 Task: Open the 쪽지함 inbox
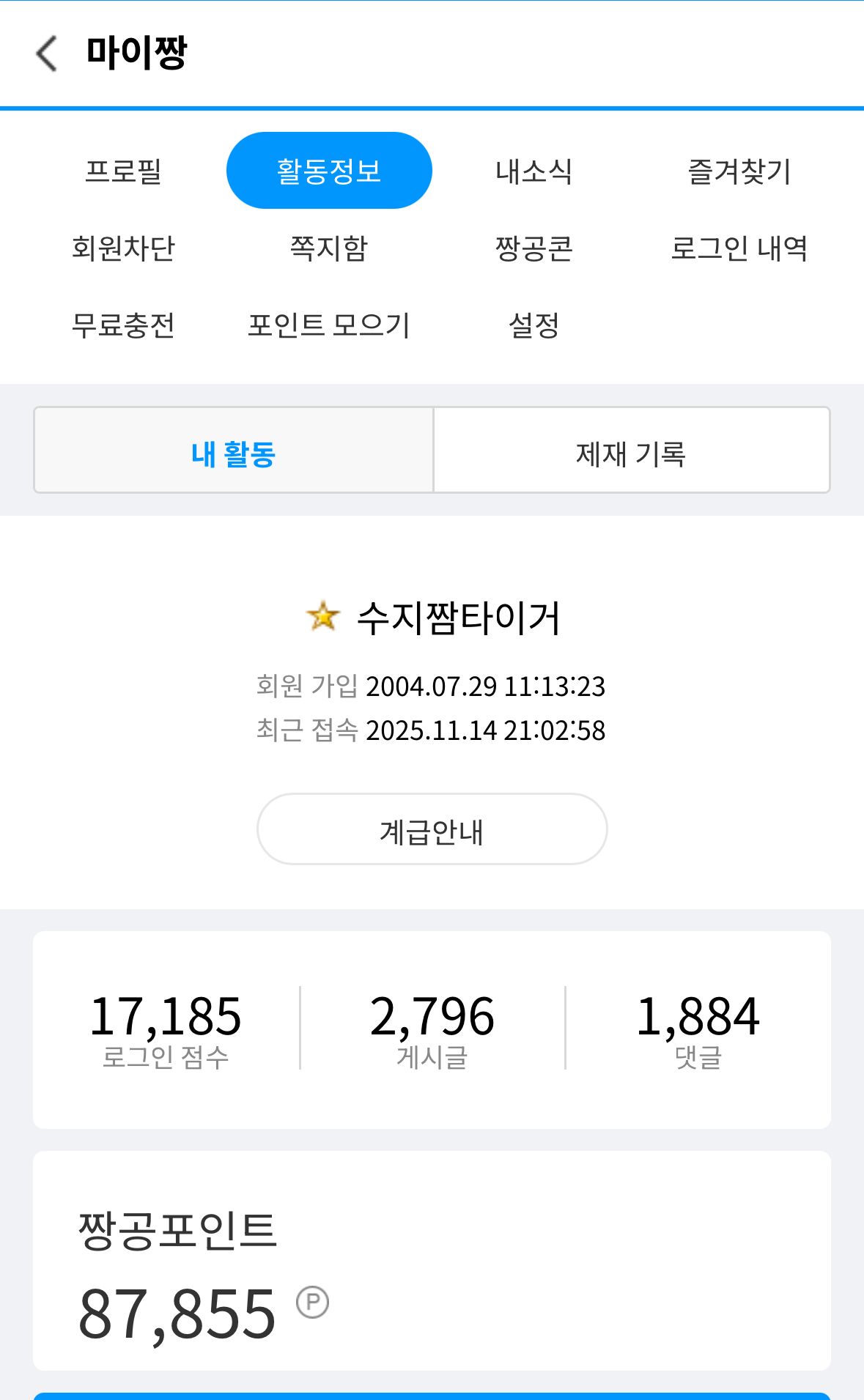pos(329,248)
